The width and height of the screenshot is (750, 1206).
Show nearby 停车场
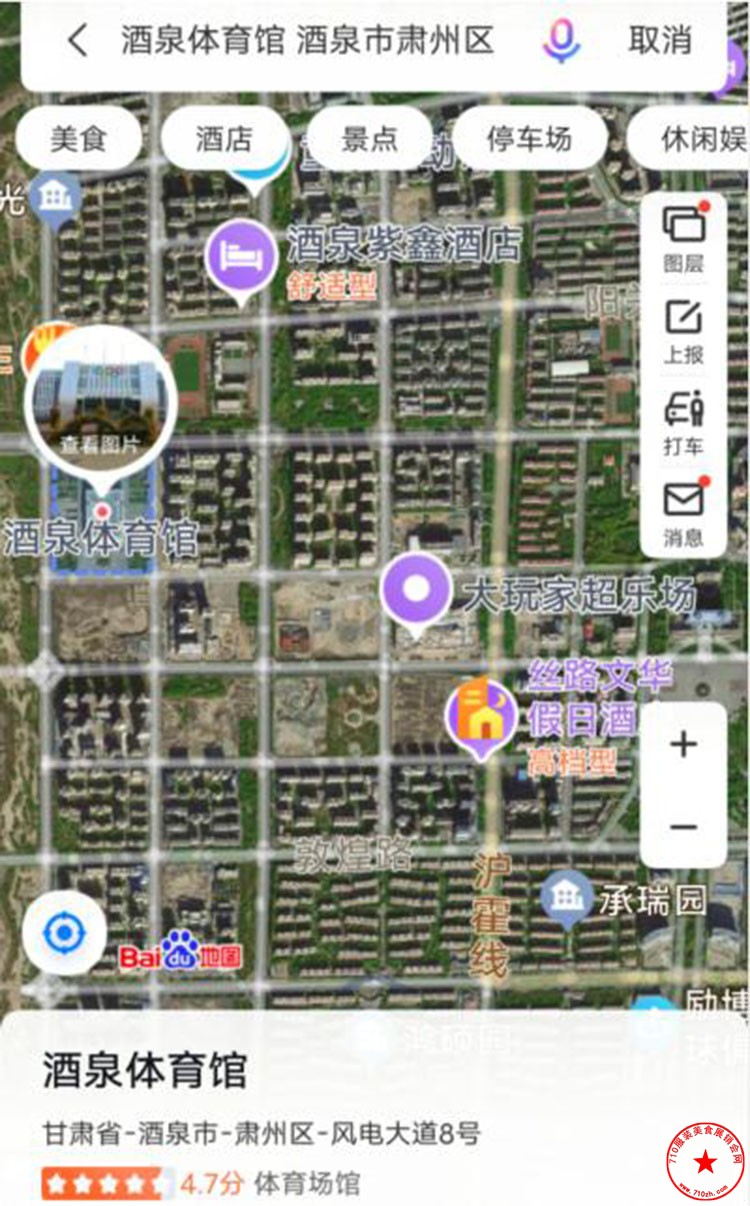click(x=529, y=139)
